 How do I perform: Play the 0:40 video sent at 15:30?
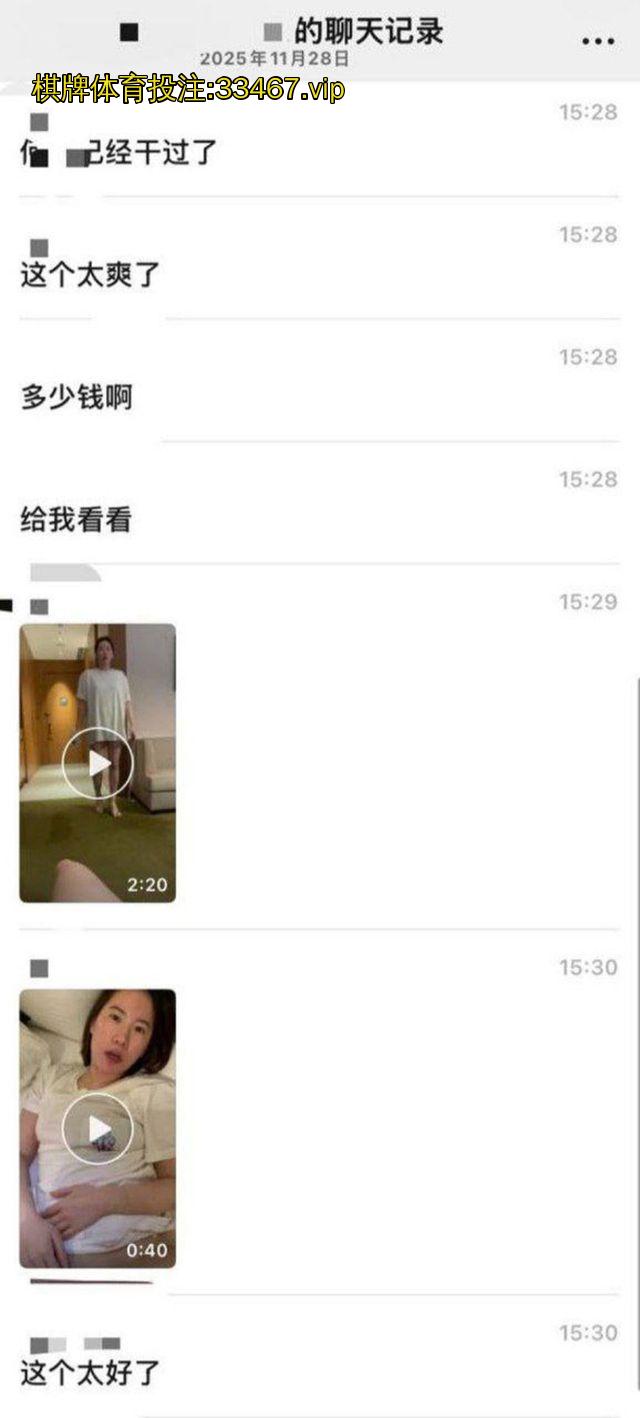point(97,1128)
